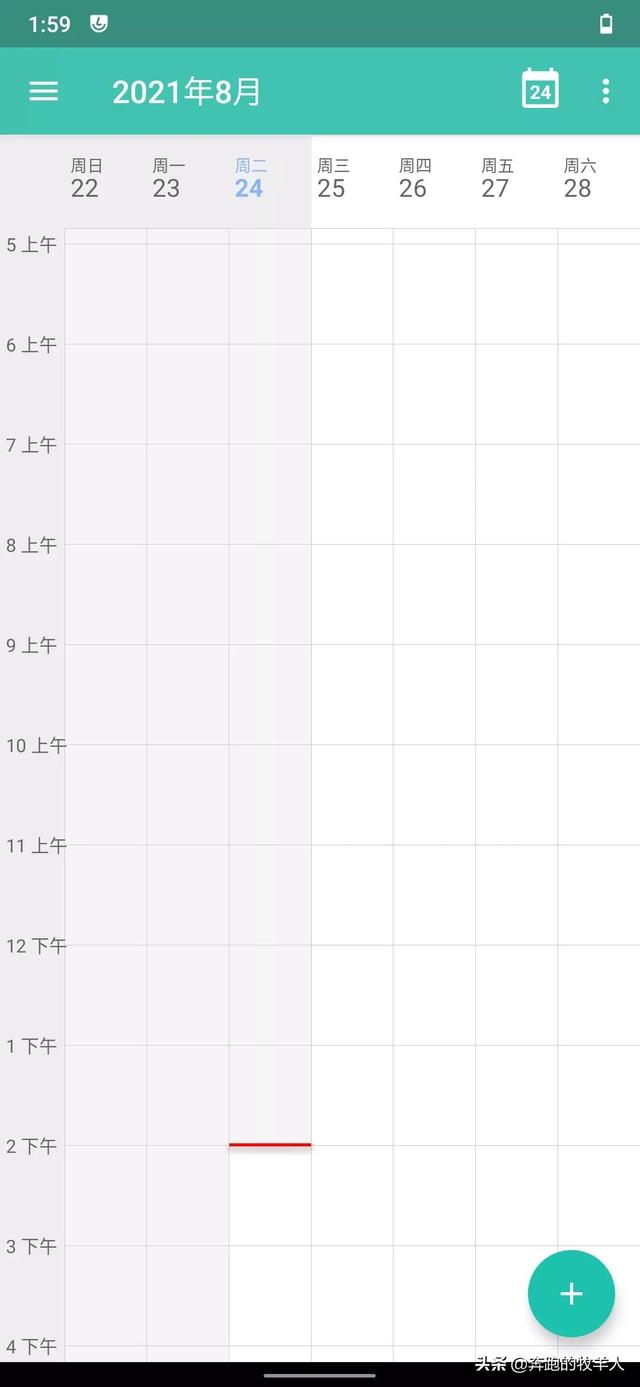Open the navigation drawer menu
Screen dimensions: 640x1387
(x=44, y=92)
